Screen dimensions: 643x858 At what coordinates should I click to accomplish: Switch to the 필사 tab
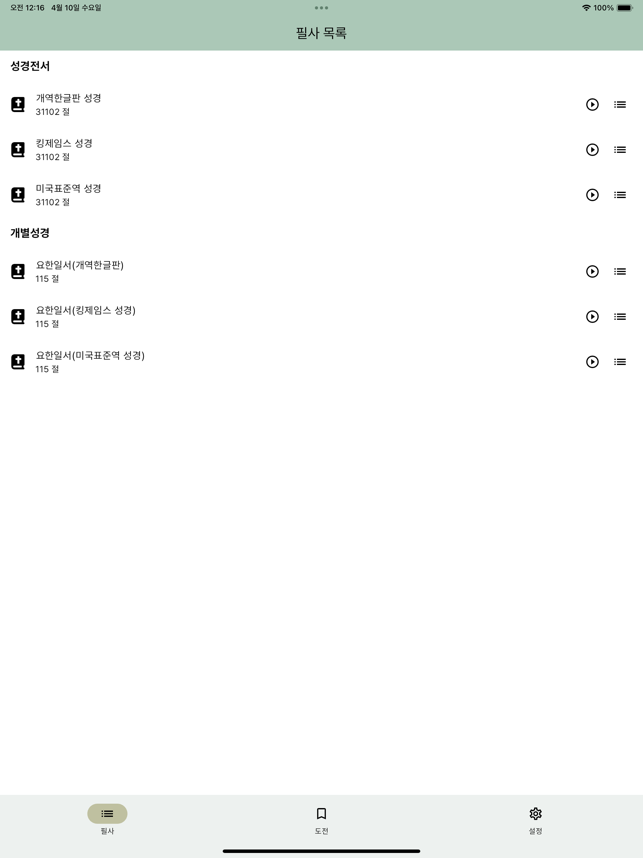tap(107, 820)
